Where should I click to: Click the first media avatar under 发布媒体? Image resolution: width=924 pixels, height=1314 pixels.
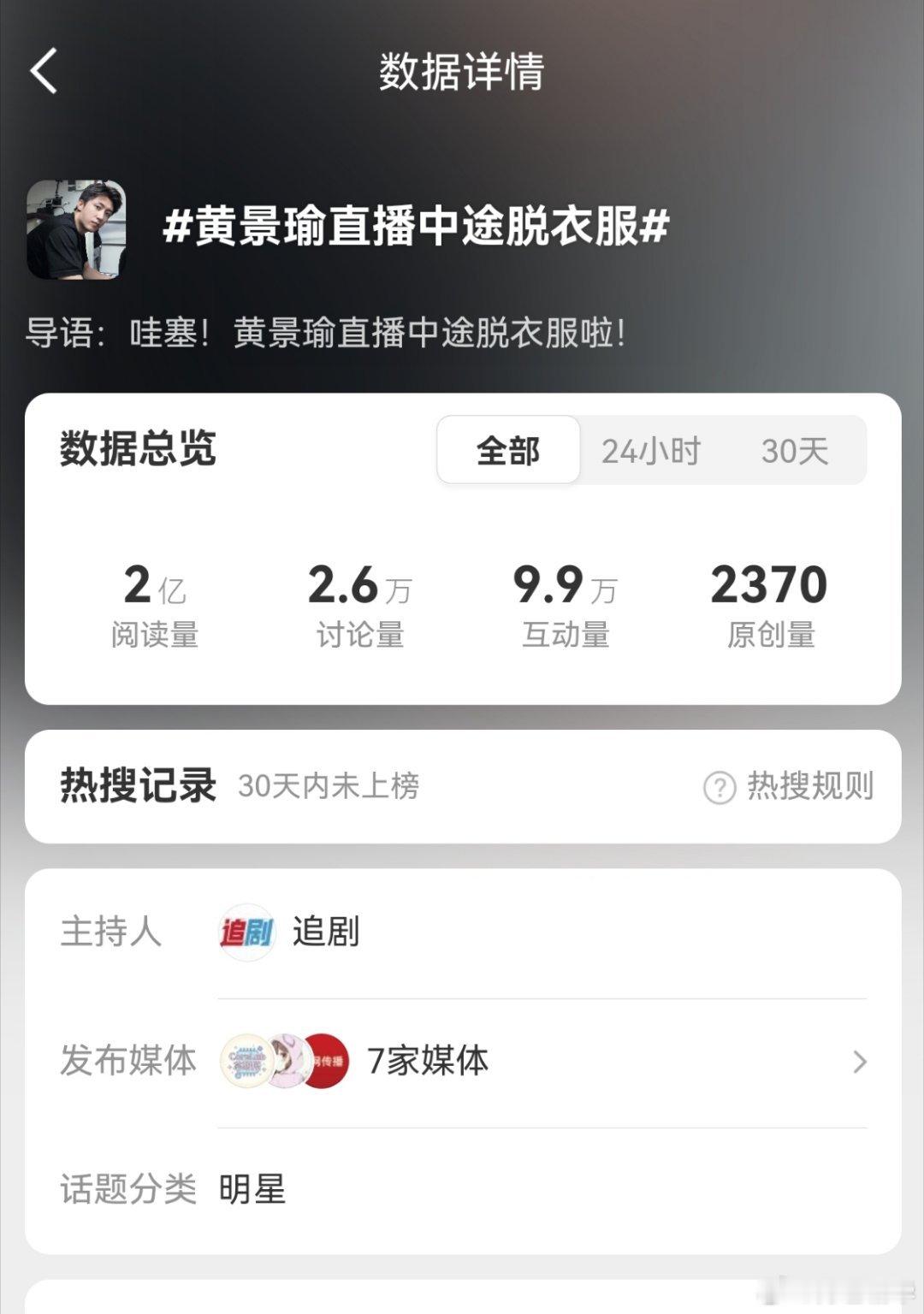coord(246,1062)
